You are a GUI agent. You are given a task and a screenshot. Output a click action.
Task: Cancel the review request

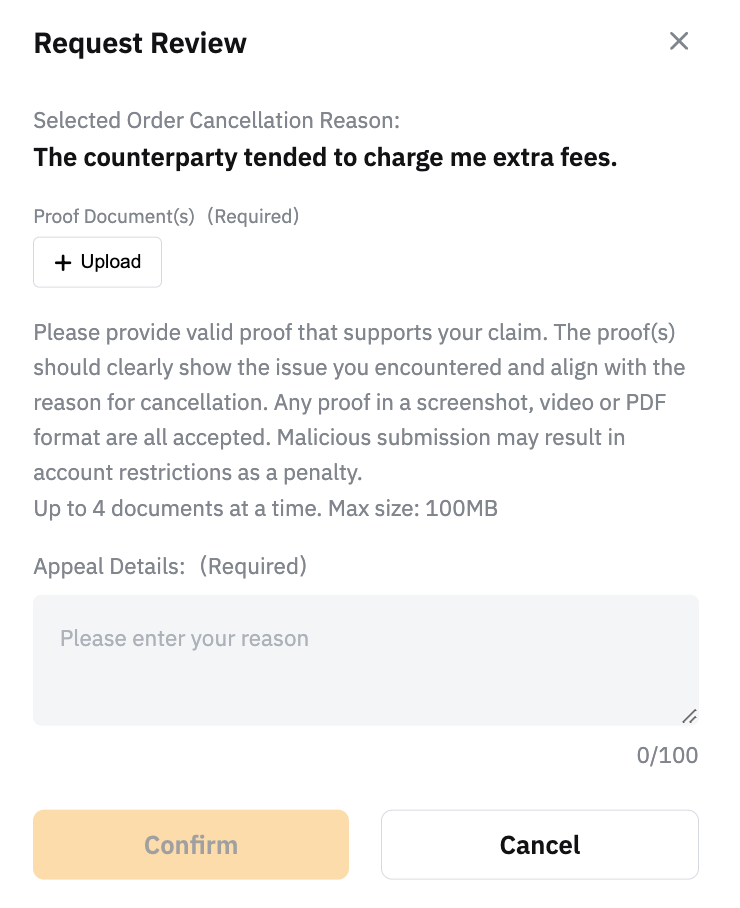539,845
